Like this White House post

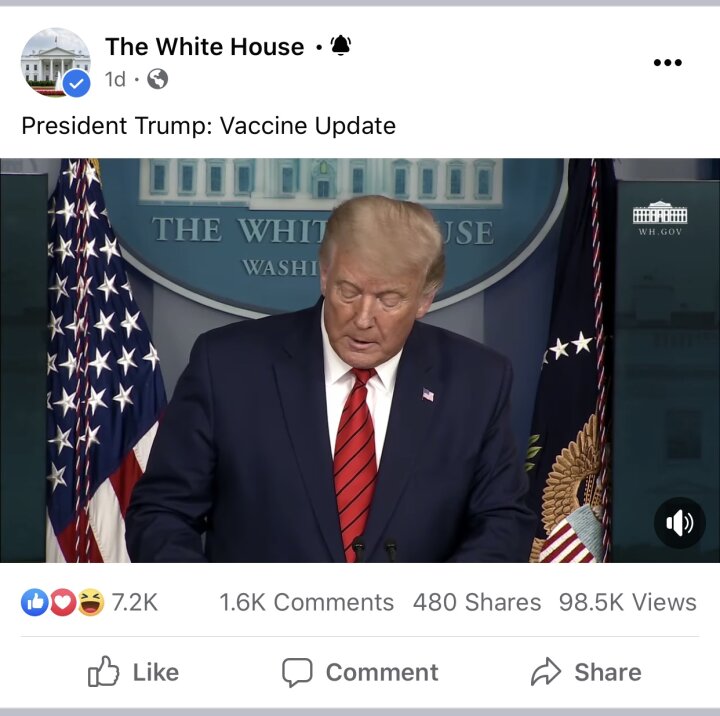[133, 672]
